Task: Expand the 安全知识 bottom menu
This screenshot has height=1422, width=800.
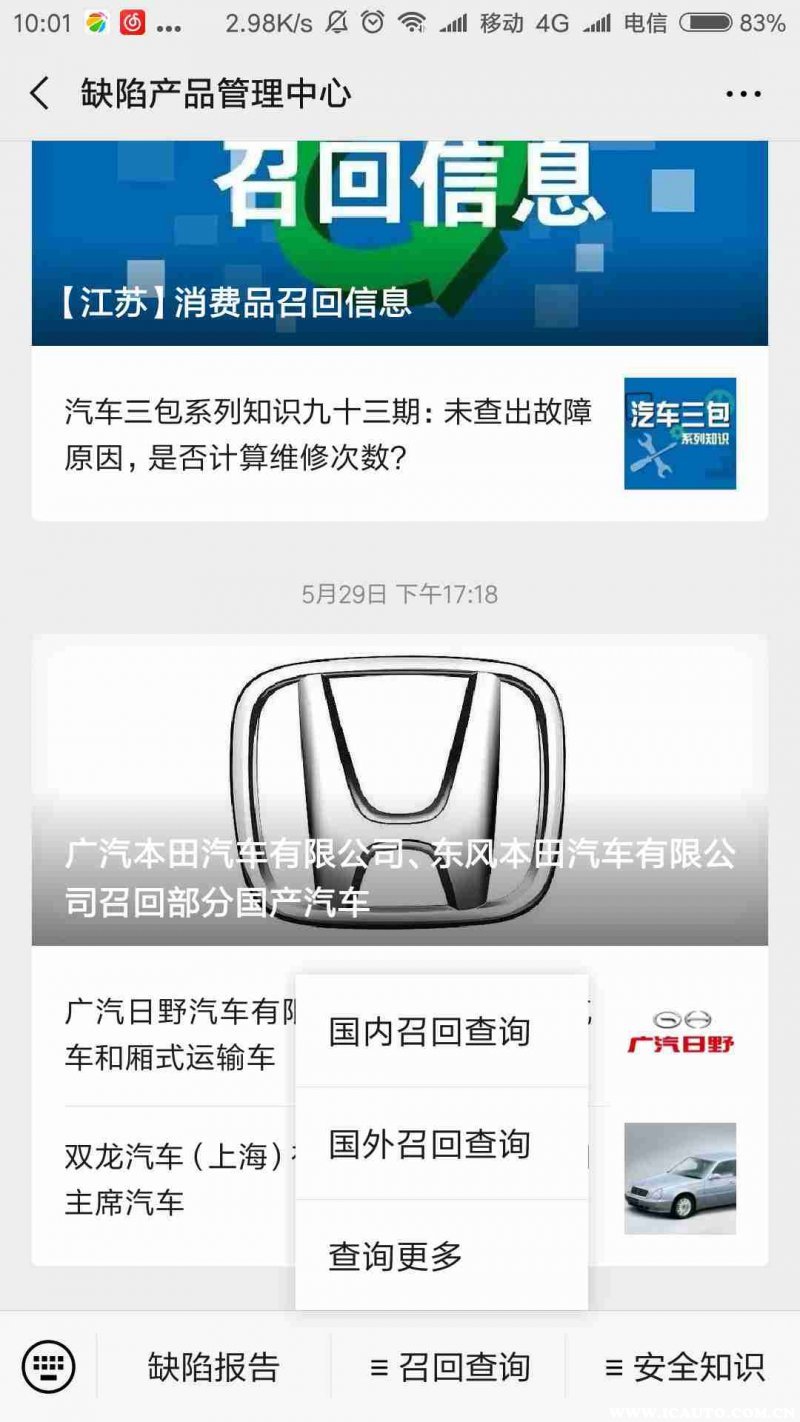Action: pyautogui.click(x=684, y=1366)
